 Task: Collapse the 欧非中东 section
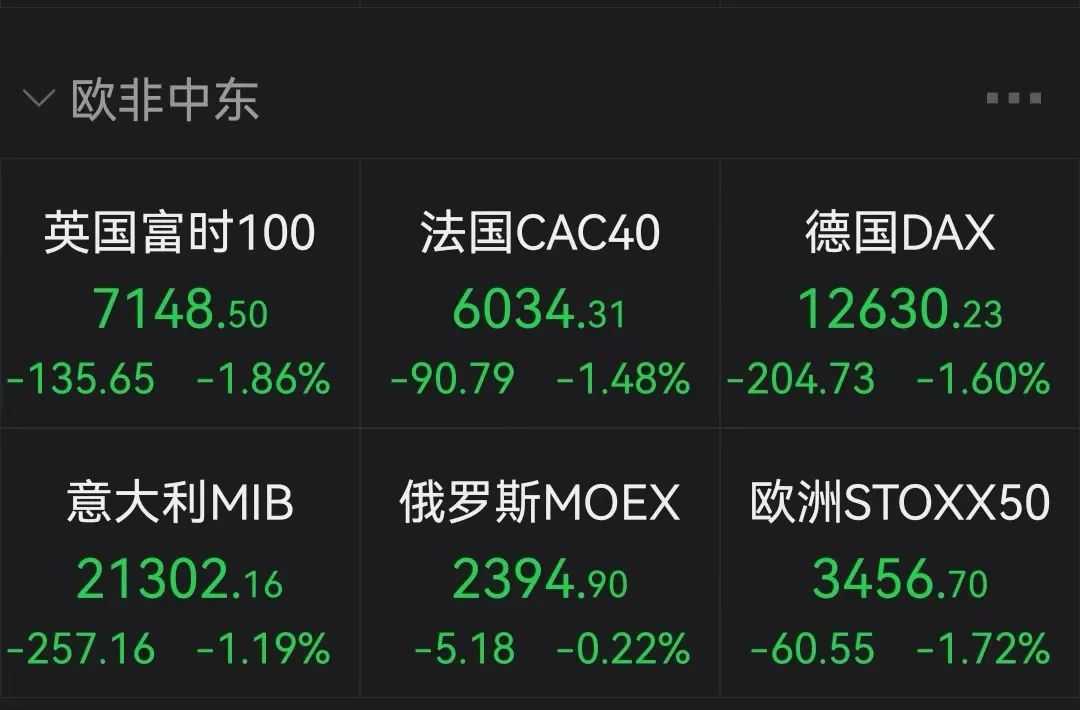(39, 99)
